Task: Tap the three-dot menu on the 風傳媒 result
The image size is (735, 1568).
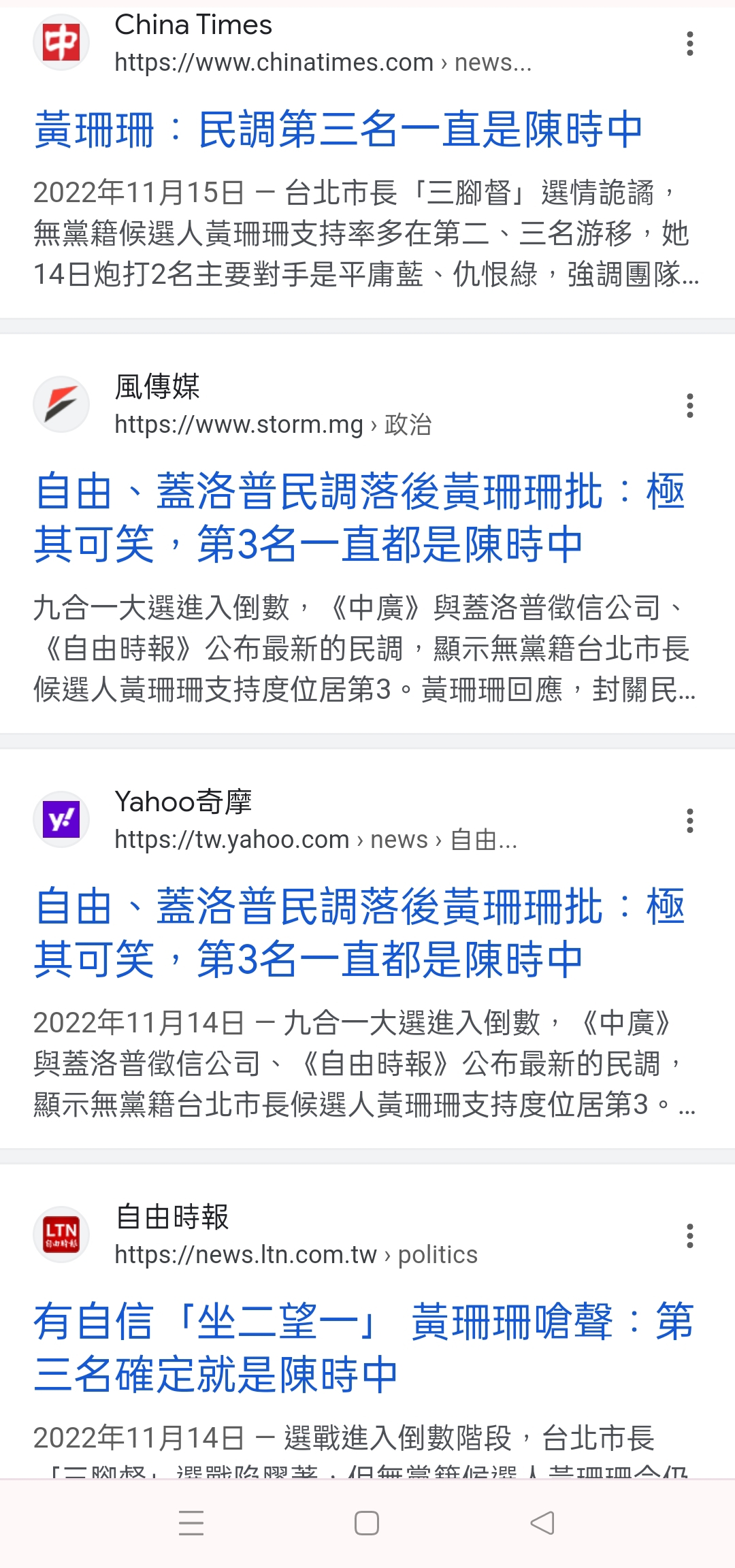Action: (x=690, y=406)
